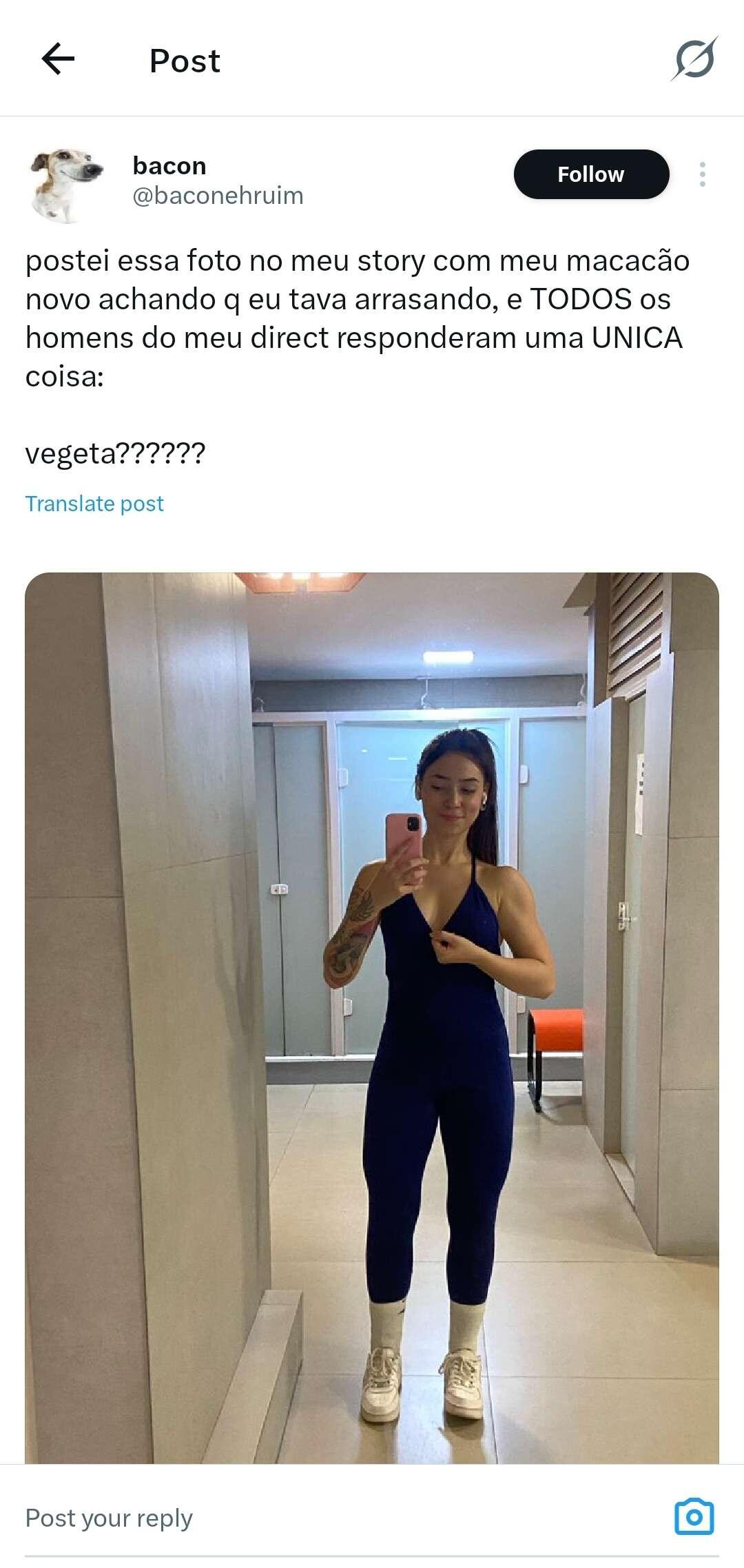Attach a photo with the camera icon

pyautogui.click(x=694, y=1516)
